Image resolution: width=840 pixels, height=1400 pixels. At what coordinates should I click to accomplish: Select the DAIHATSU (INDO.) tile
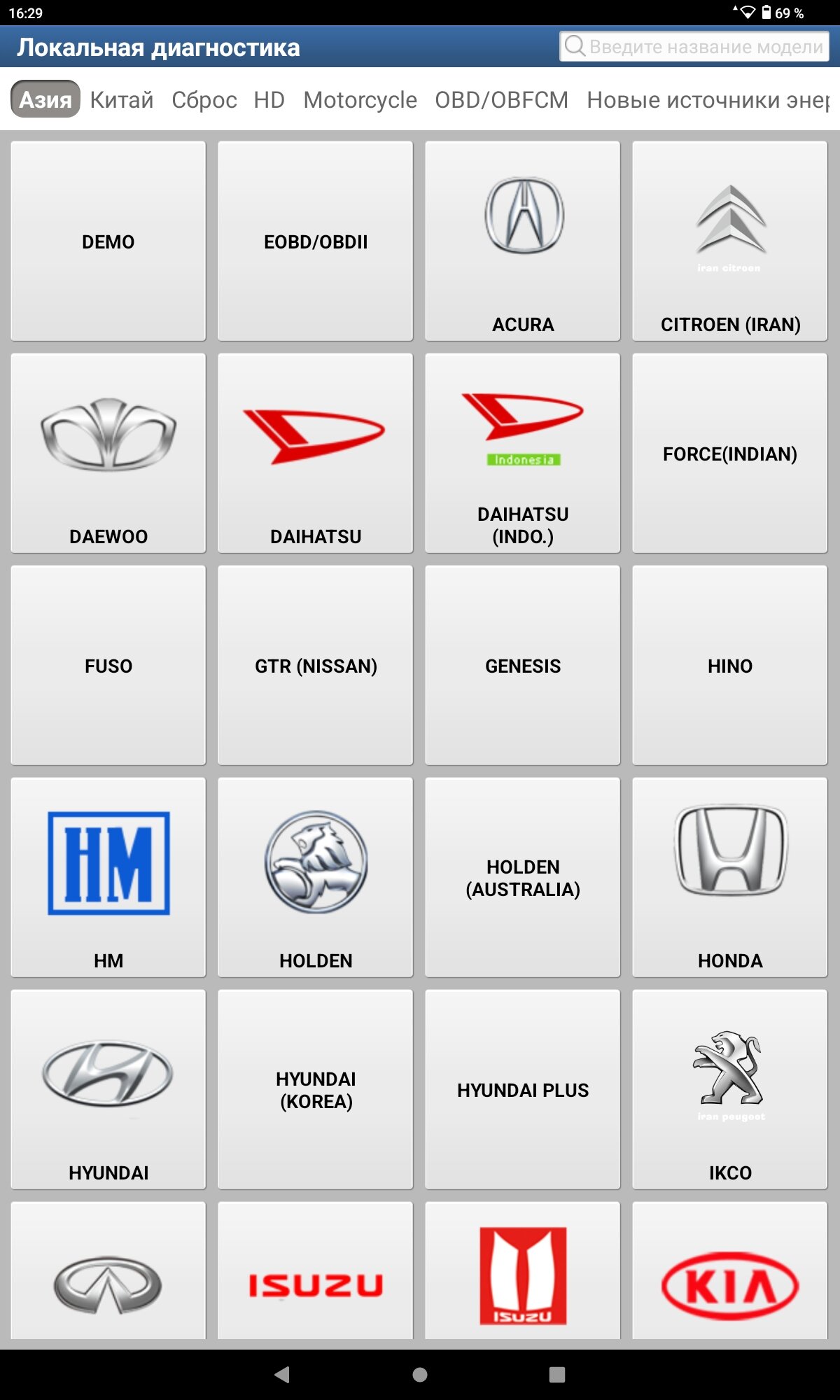(523, 454)
